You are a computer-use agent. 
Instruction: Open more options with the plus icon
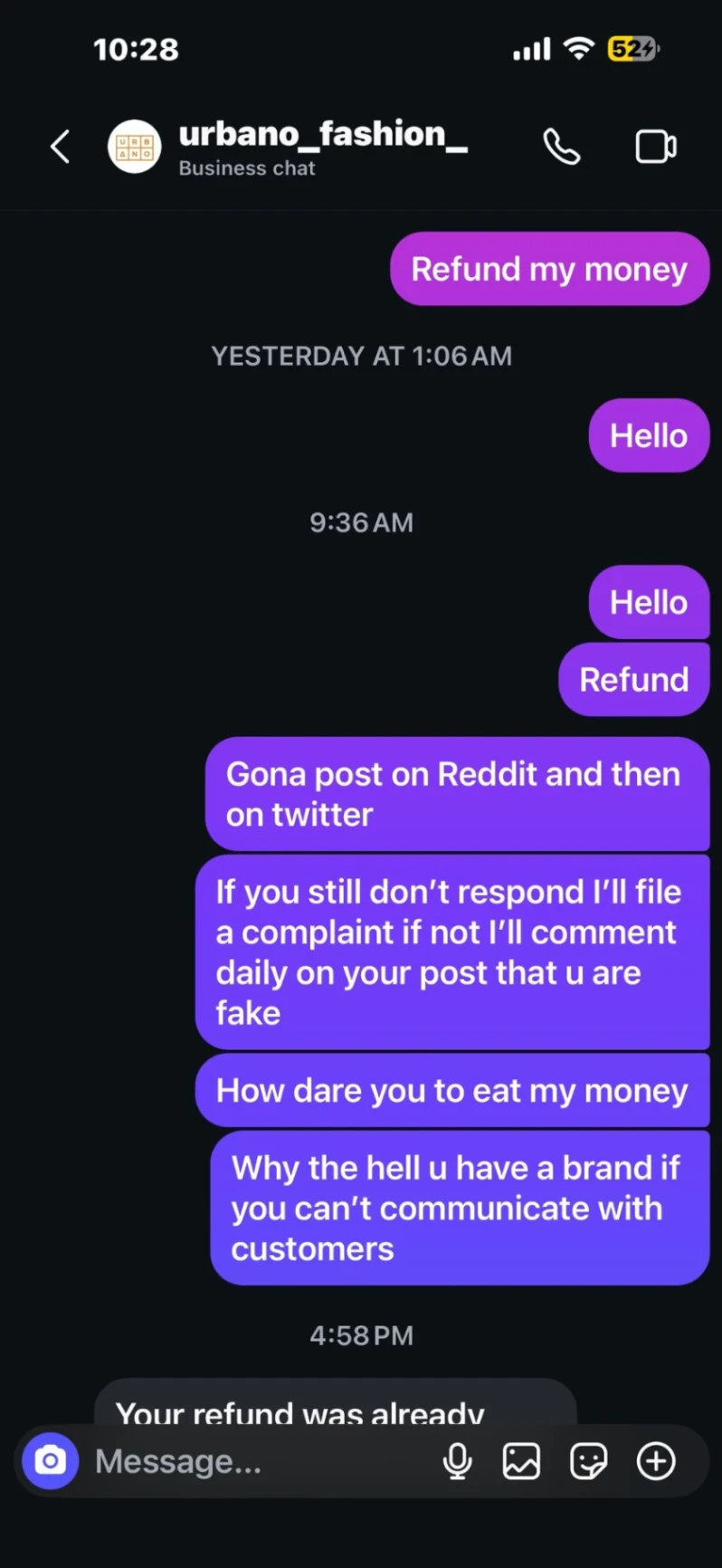656,1461
